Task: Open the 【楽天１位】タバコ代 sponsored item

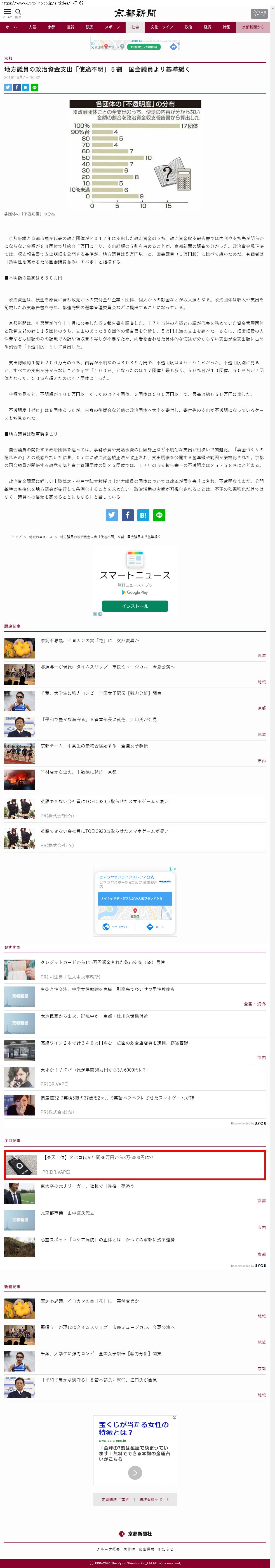Action: pos(97,1157)
